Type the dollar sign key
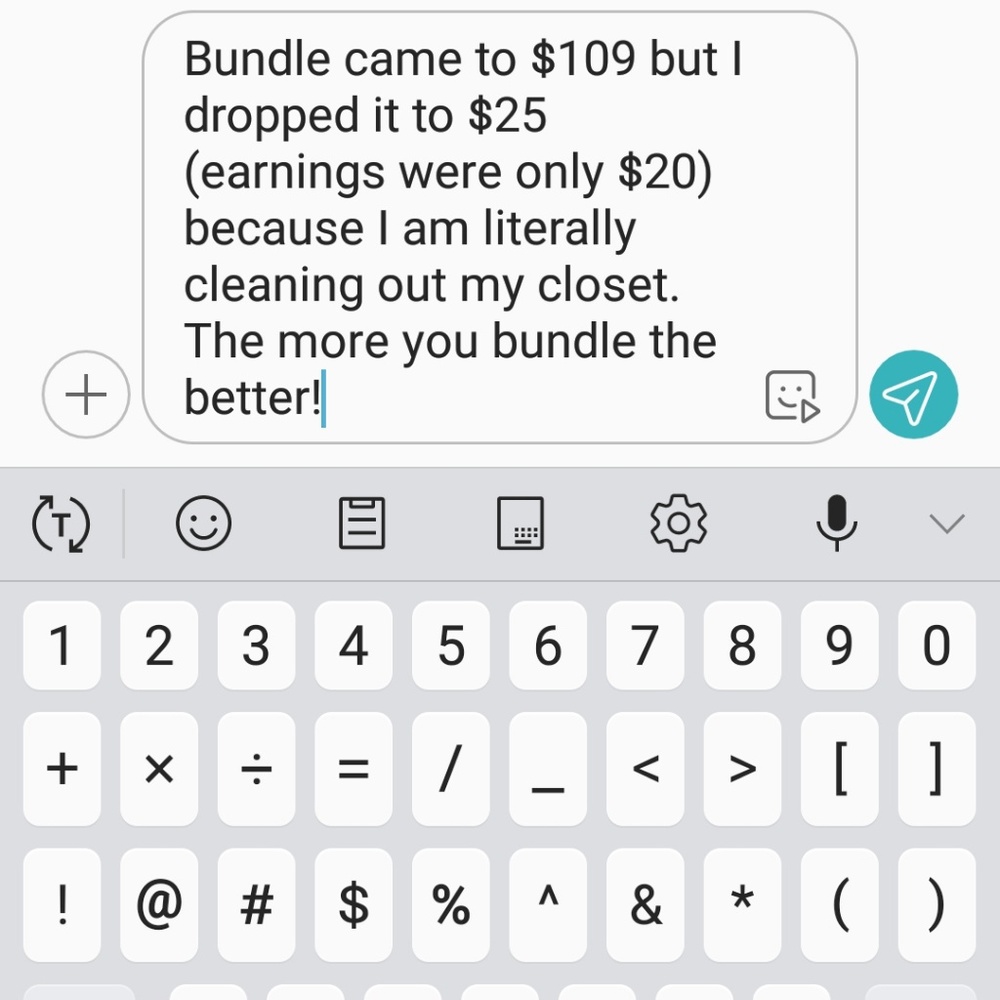 pos(353,905)
